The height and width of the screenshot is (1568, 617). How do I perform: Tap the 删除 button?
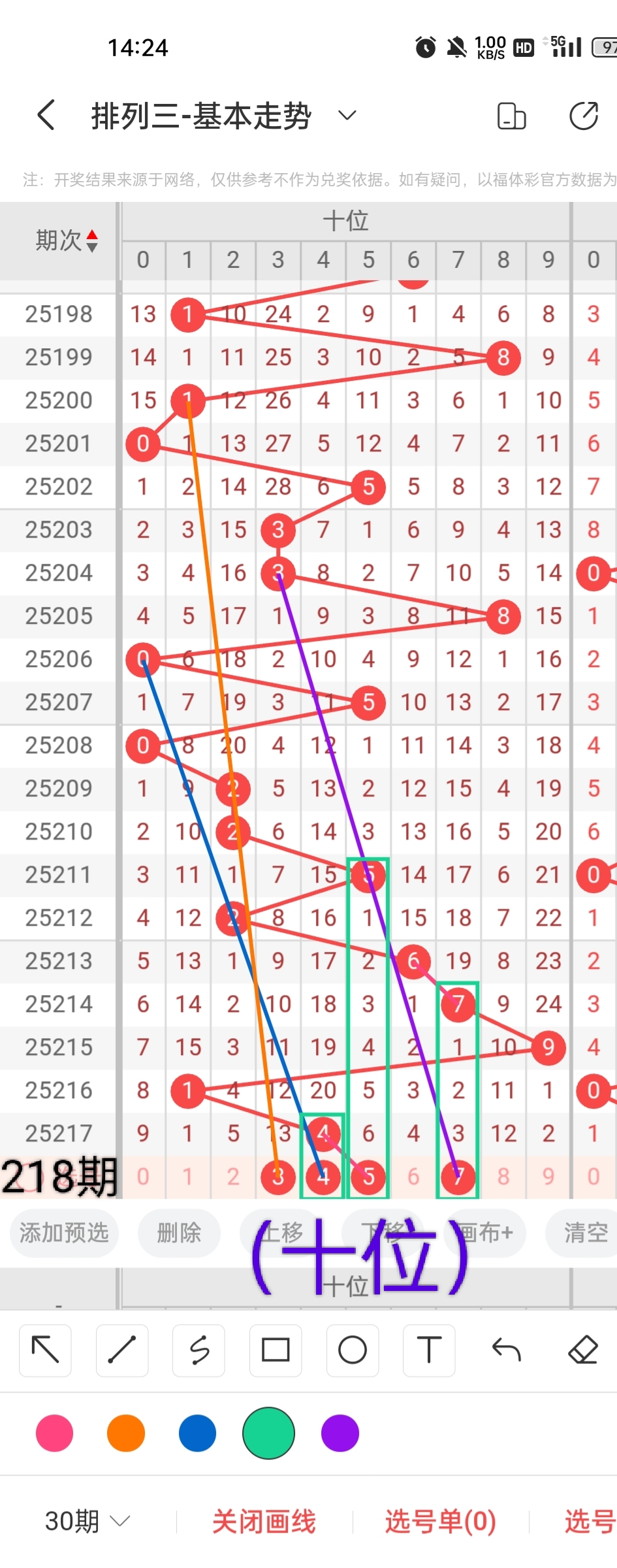(x=179, y=1233)
